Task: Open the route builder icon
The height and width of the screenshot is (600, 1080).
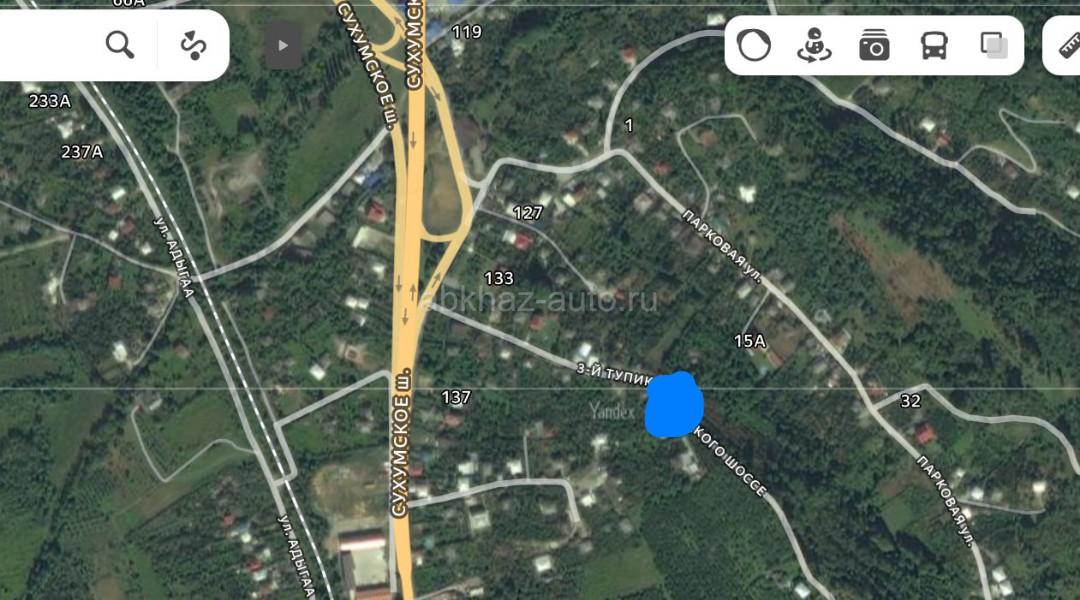Action: tap(192, 45)
